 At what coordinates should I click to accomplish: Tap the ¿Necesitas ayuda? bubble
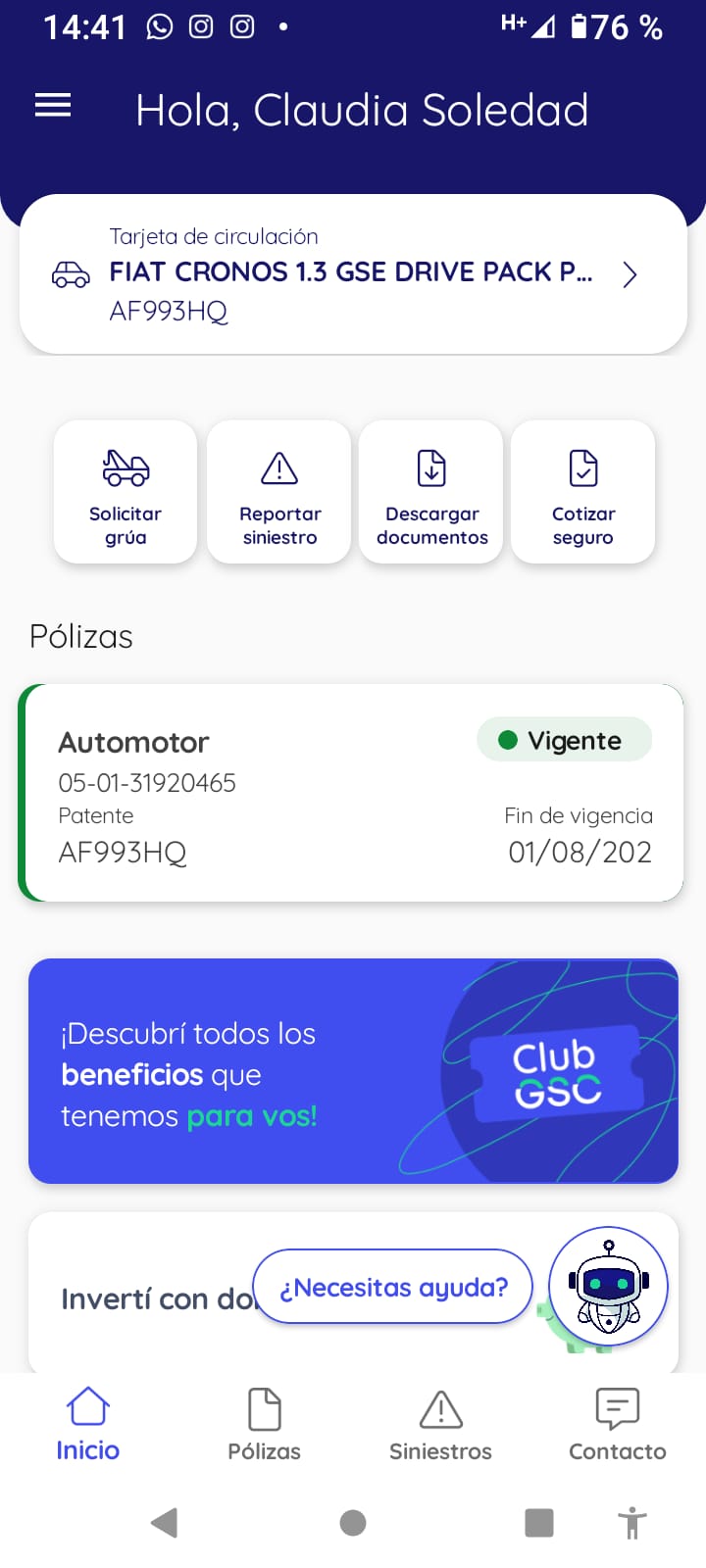(393, 1287)
